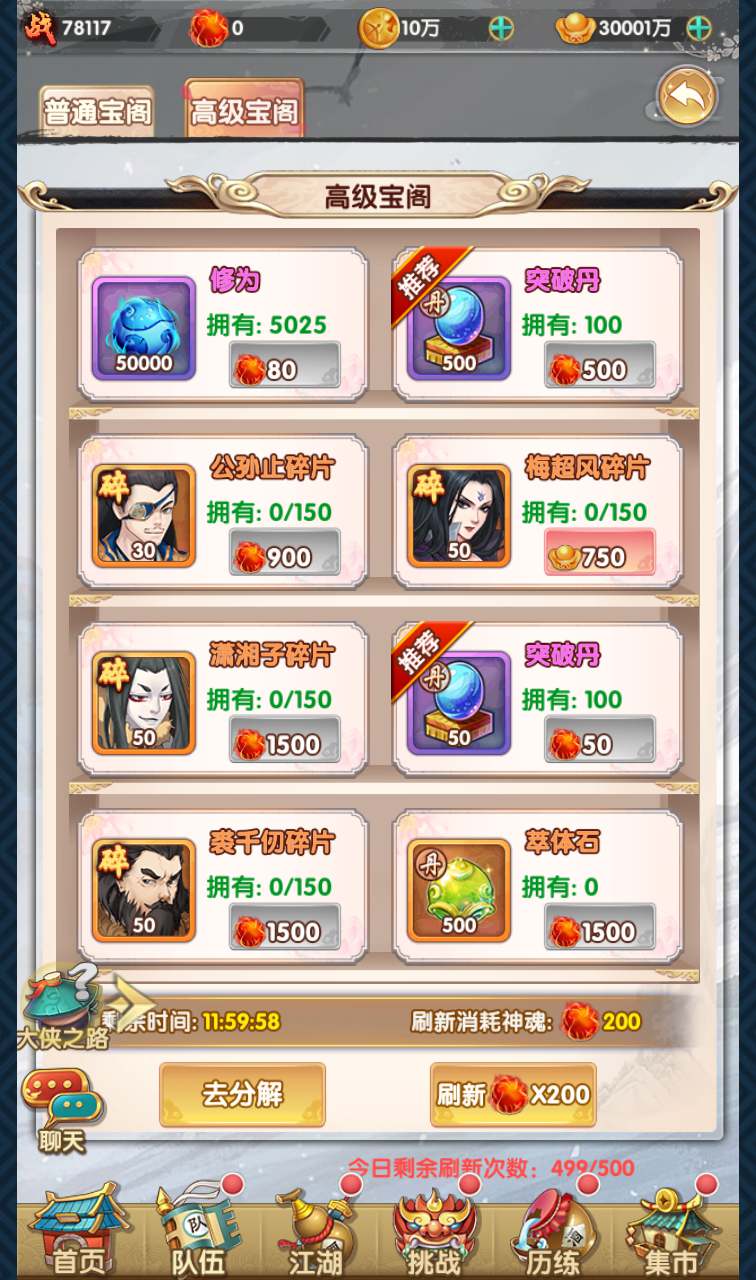Go to the 首页 home tab
756x1280 pixels.
(x=78, y=1238)
